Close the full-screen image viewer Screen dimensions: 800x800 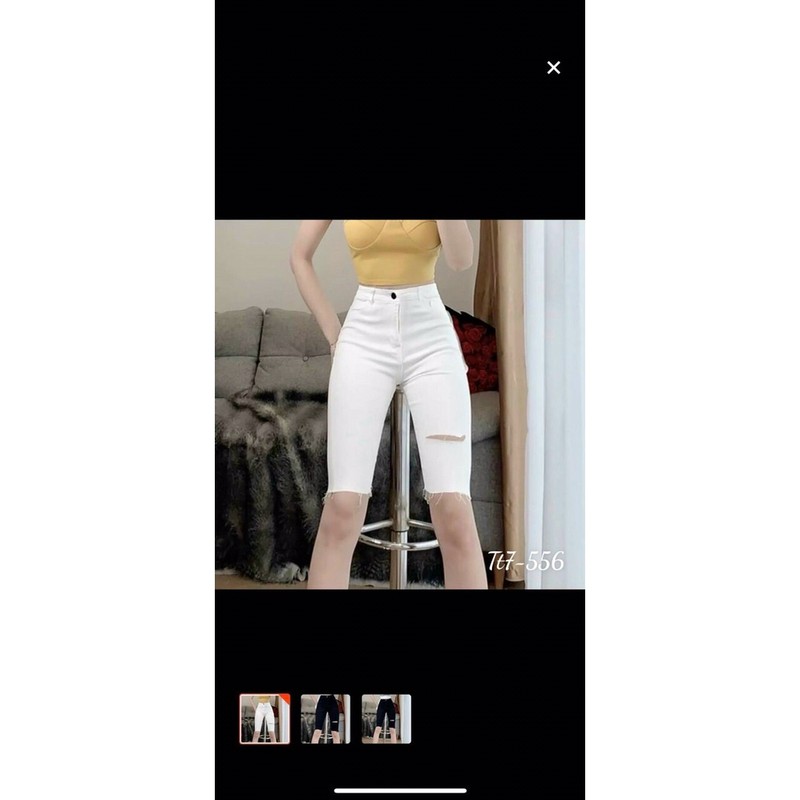coord(553,68)
